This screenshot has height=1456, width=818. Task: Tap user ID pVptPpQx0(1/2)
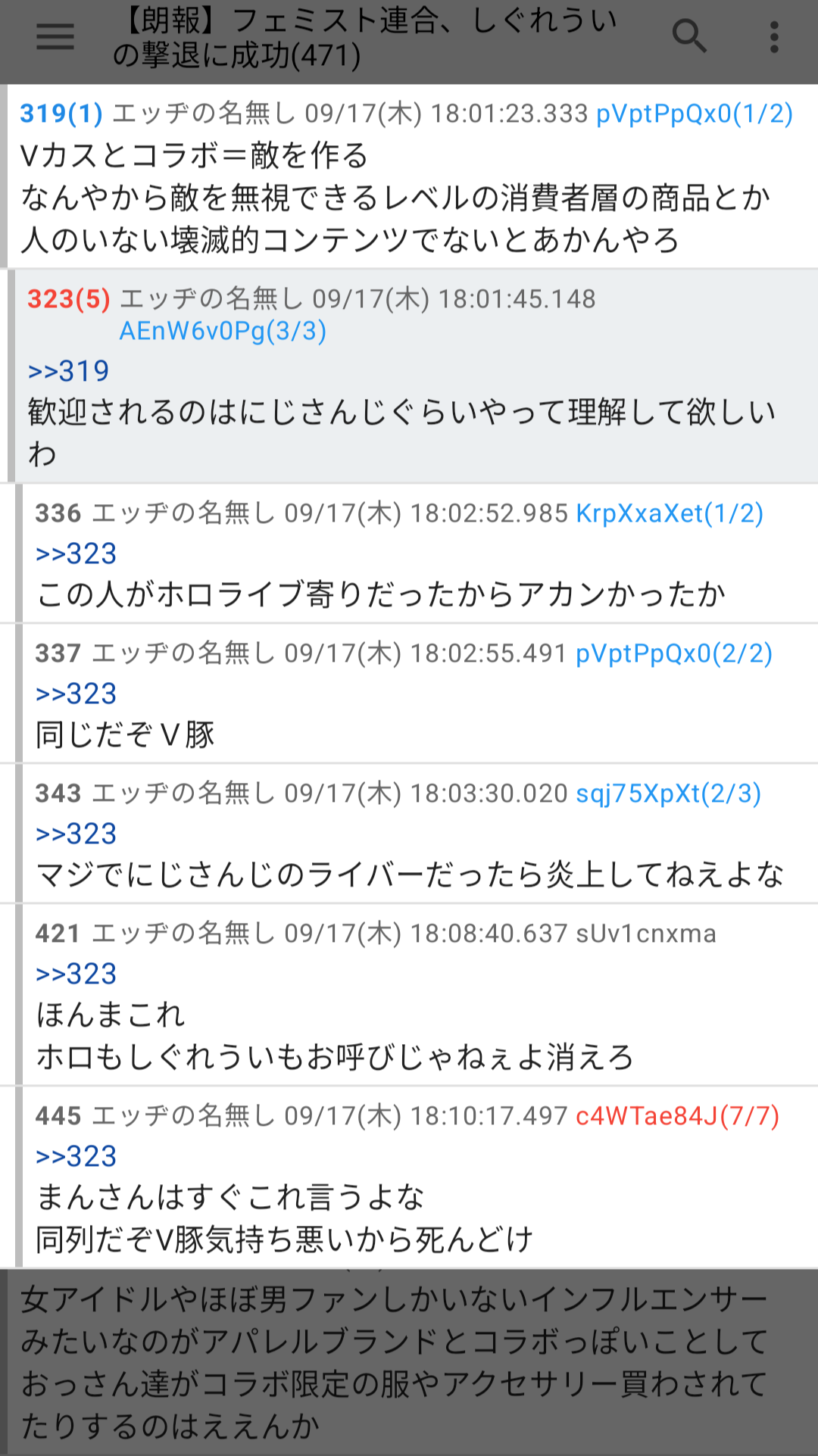point(695,114)
